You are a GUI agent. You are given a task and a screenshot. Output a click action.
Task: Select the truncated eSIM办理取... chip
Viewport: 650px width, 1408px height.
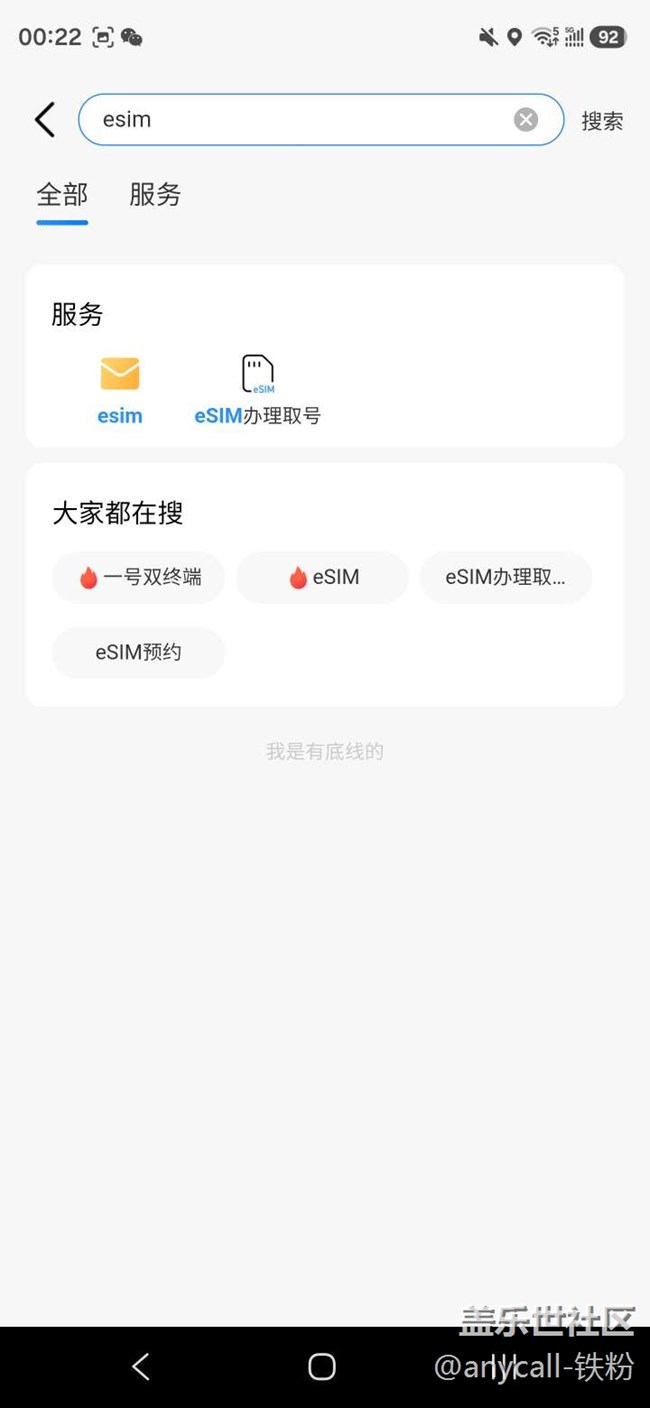506,577
